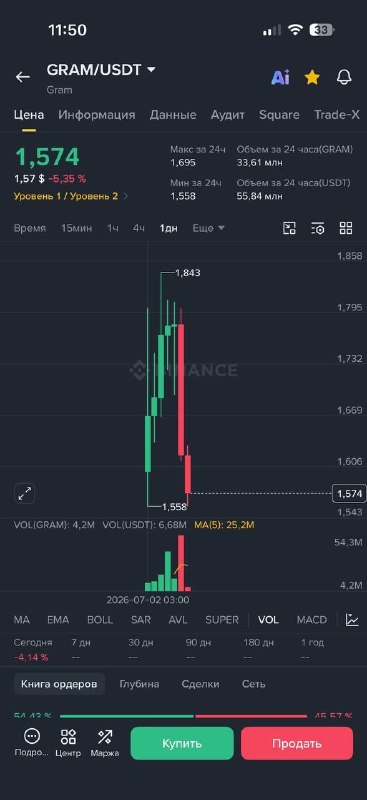The height and width of the screenshot is (800, 367).
Task: Open the Сделки tab
Action: click(x=200, y=684)
